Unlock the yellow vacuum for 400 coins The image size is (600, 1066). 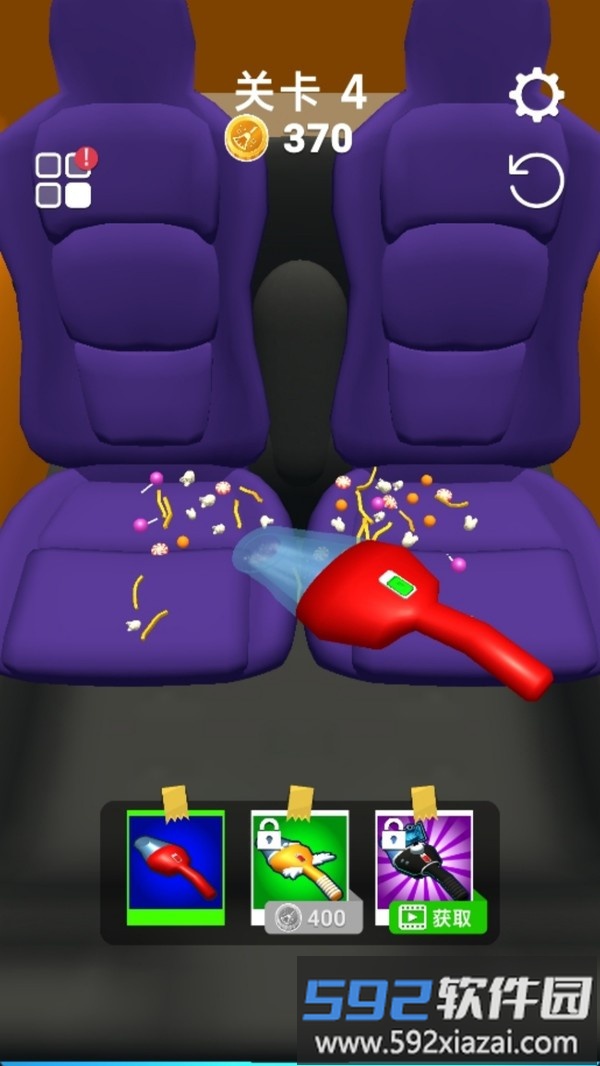pos(313,916)
